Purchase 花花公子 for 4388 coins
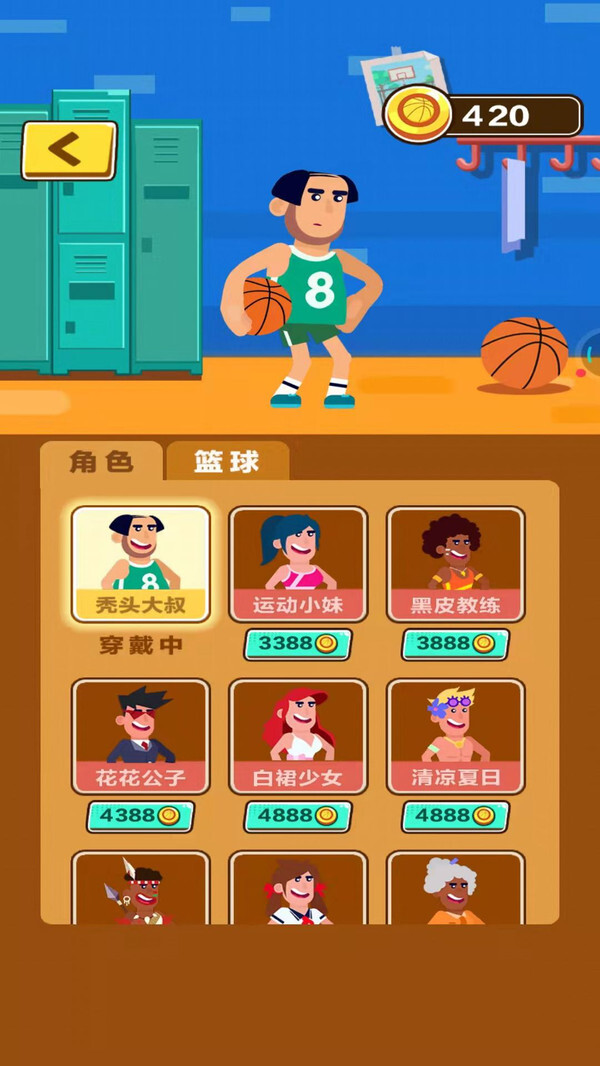The width and height of the screenshot is (600, 1066). pos(140,816)
